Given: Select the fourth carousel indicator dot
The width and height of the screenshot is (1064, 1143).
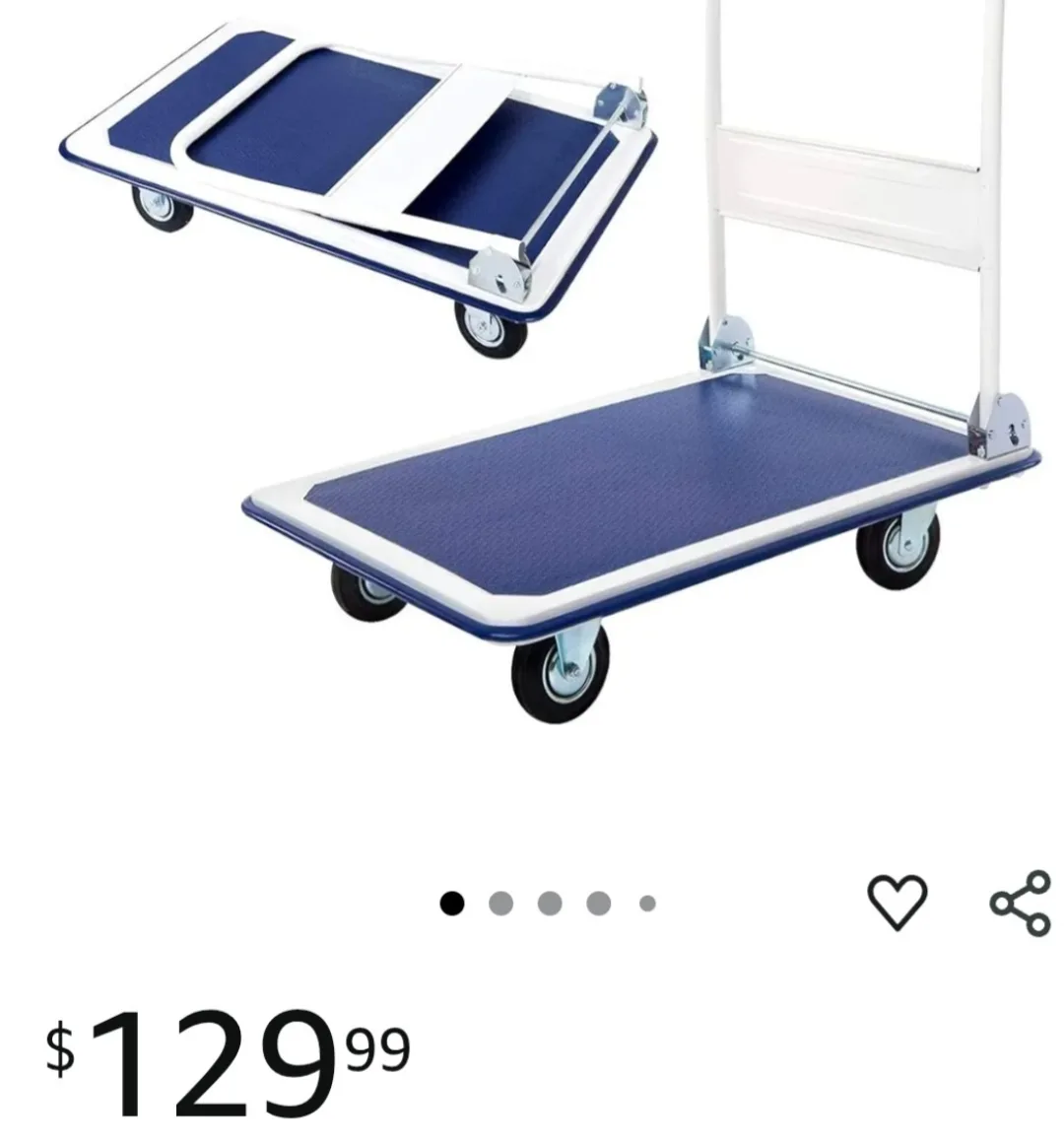Looking at the screenshot, I should pyautogui.click(x=597, y=902).
